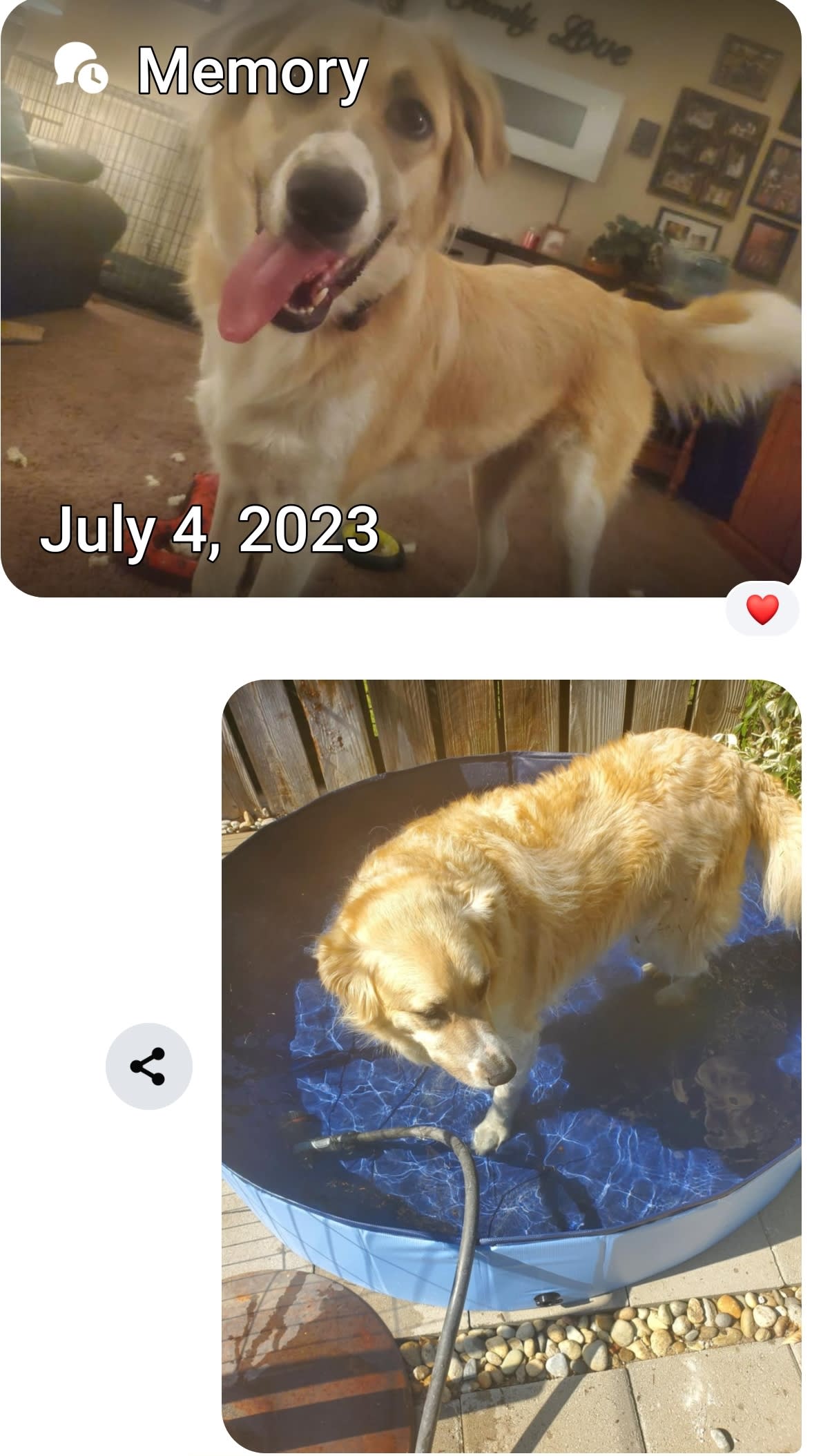This screenshot has height=1456, width=821.
Task: Tap the red heart reaction badge
Action: click(x=762, y=609)
